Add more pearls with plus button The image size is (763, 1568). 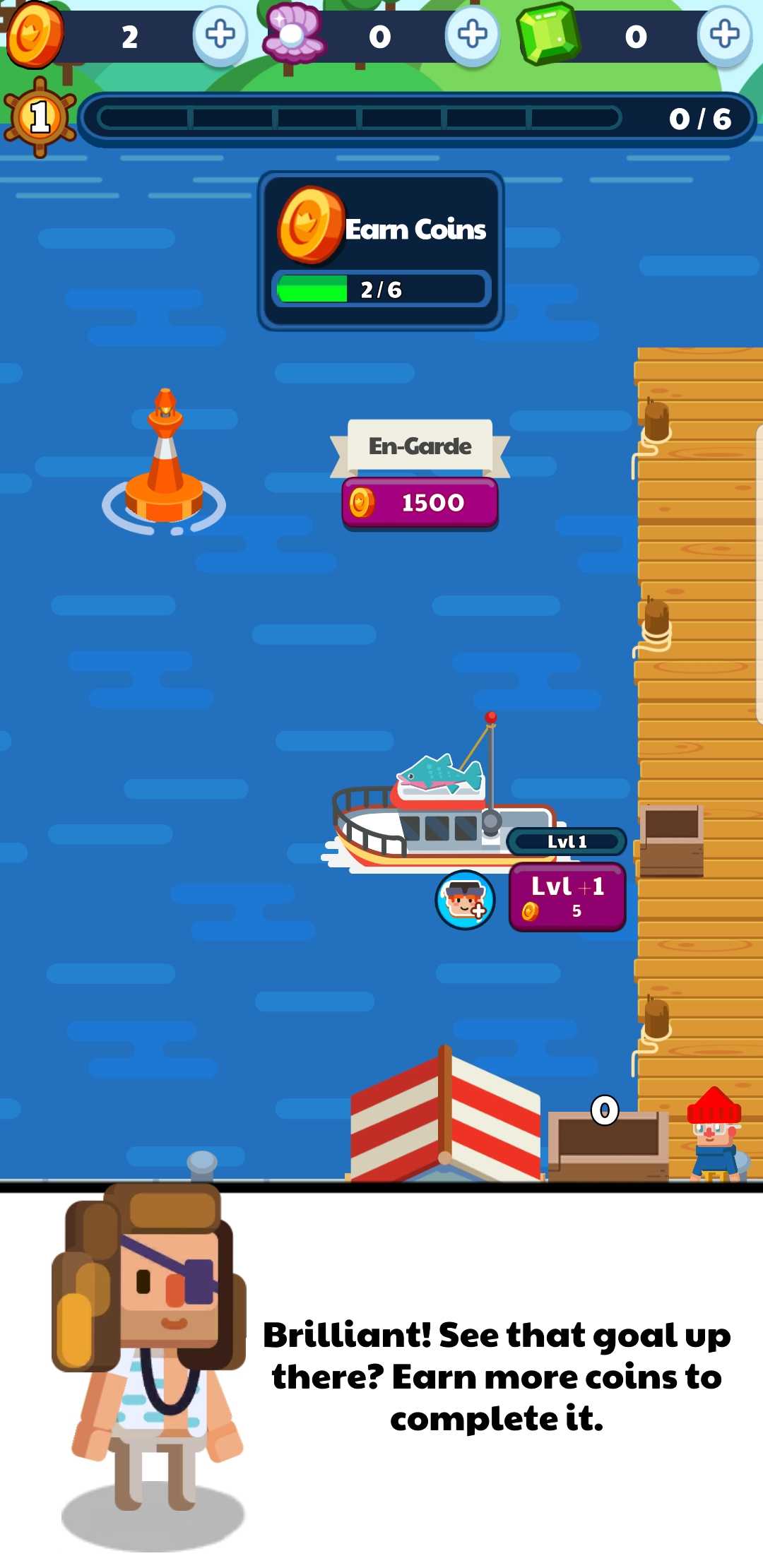[472, 34]
